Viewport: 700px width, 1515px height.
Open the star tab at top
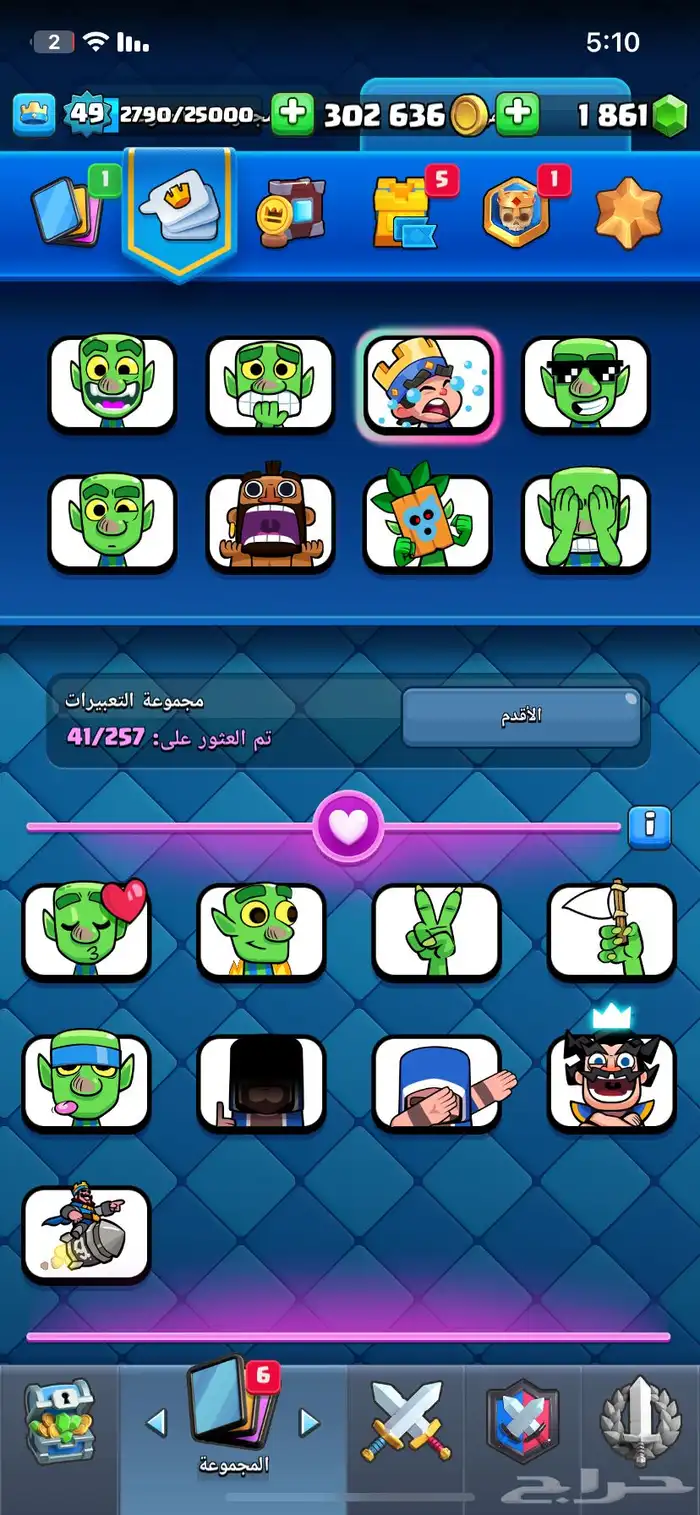(629, 212)
